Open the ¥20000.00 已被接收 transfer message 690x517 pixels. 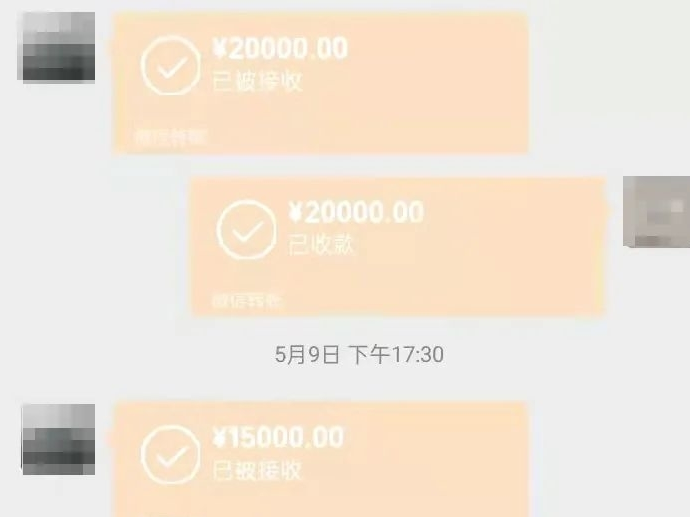pos(320,82)
